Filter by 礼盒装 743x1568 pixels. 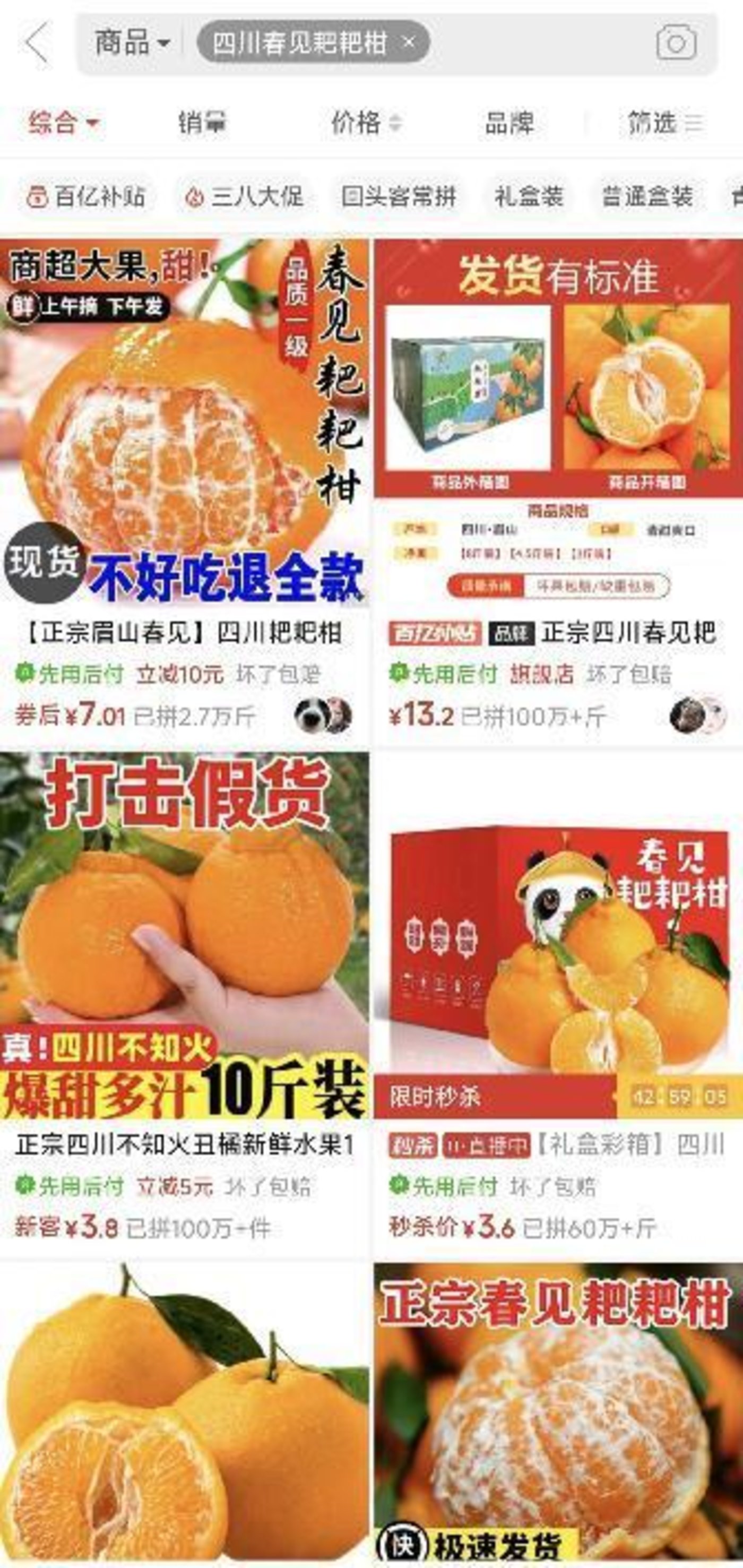pyautogui.click(x=528, y=196)
